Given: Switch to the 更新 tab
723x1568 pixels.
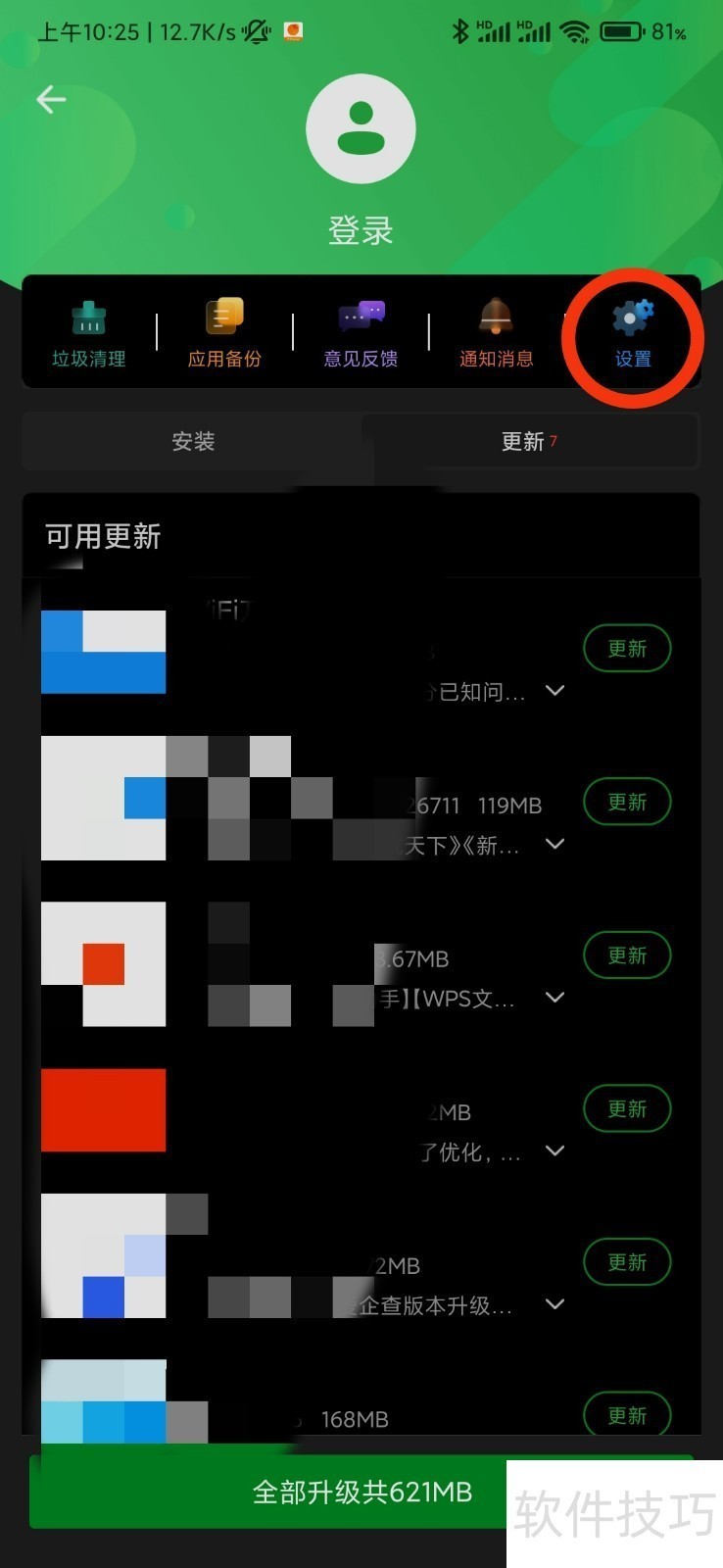Looking at the screenshot, I should tap(529, 442).
